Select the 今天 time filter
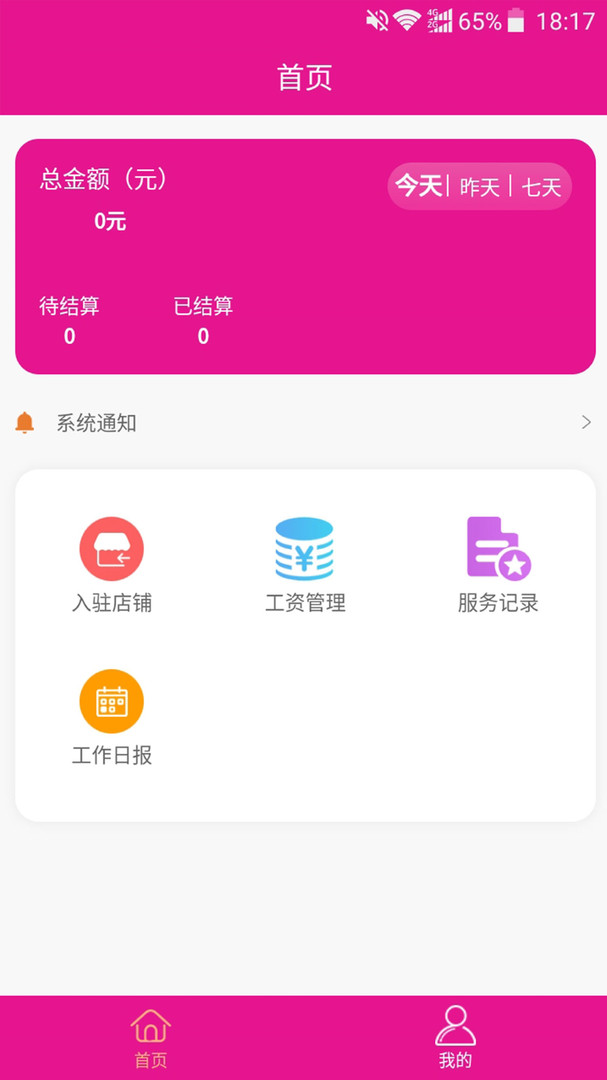 418,186
